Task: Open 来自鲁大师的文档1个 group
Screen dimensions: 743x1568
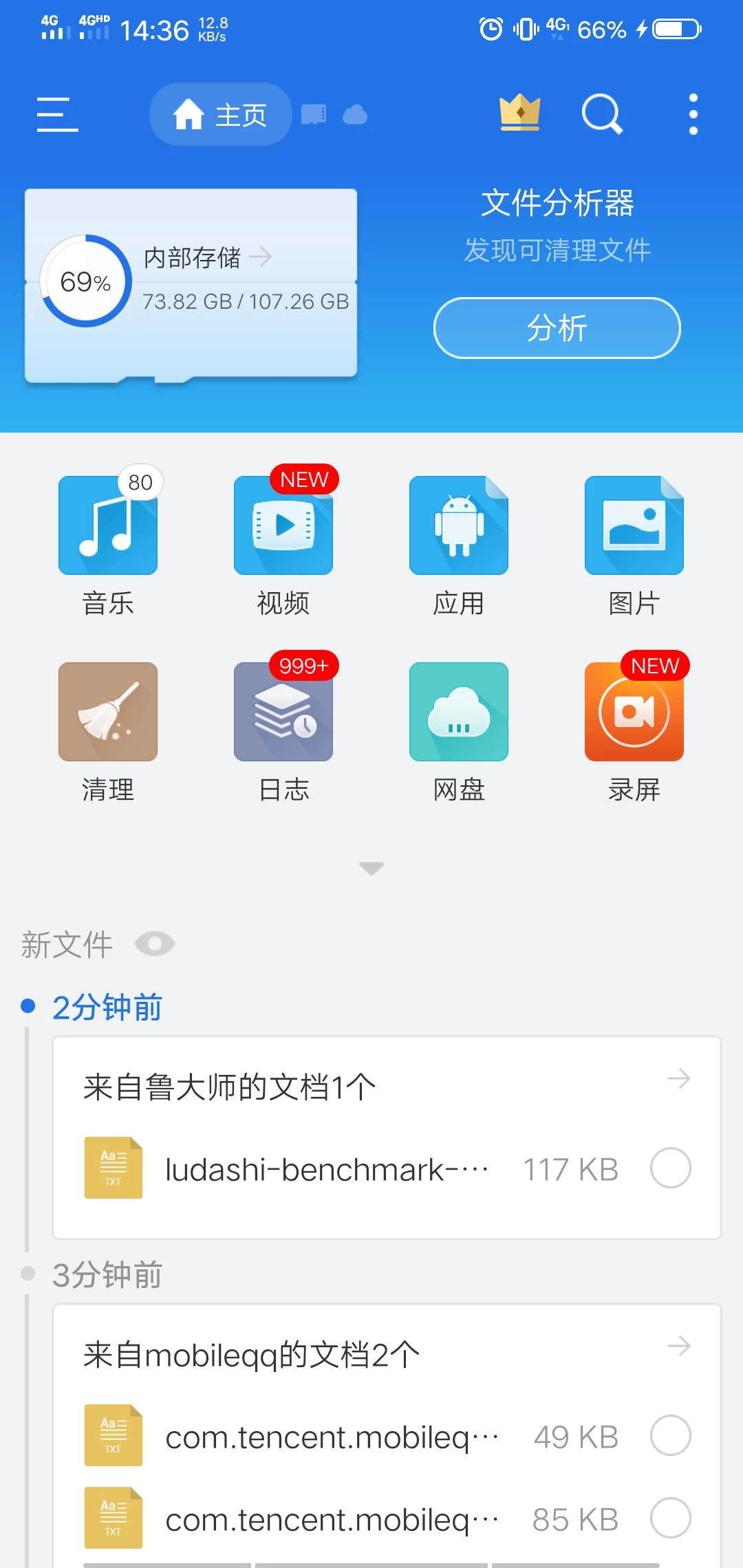Action: coord(385,1087)
